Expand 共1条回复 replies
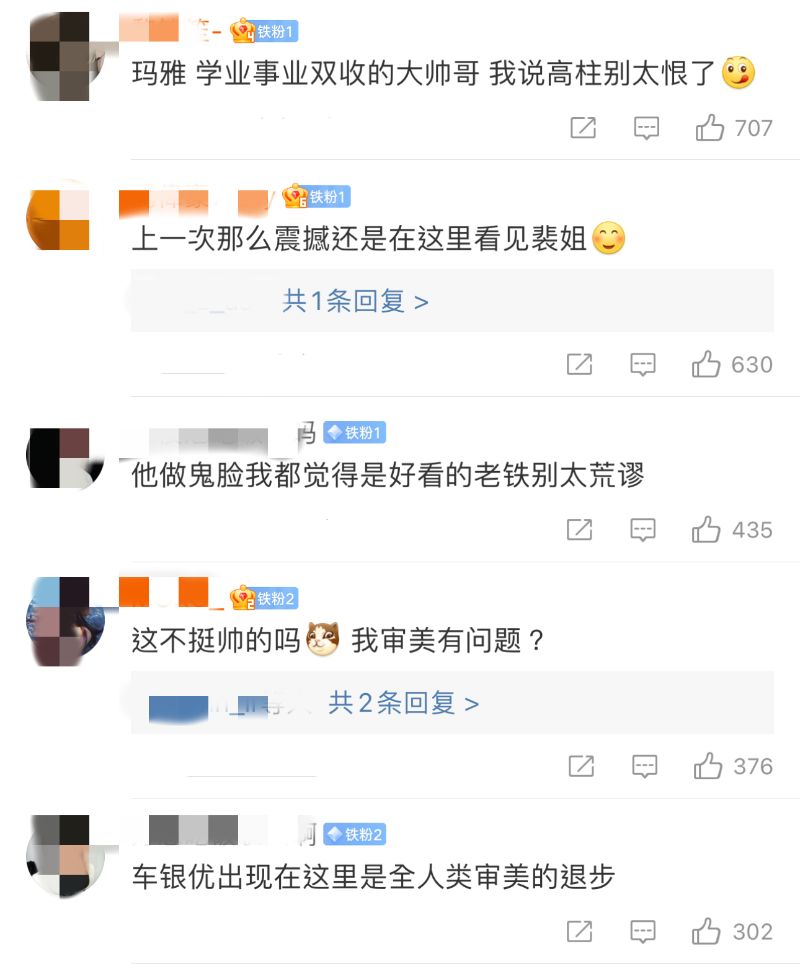 click(355, 301)
